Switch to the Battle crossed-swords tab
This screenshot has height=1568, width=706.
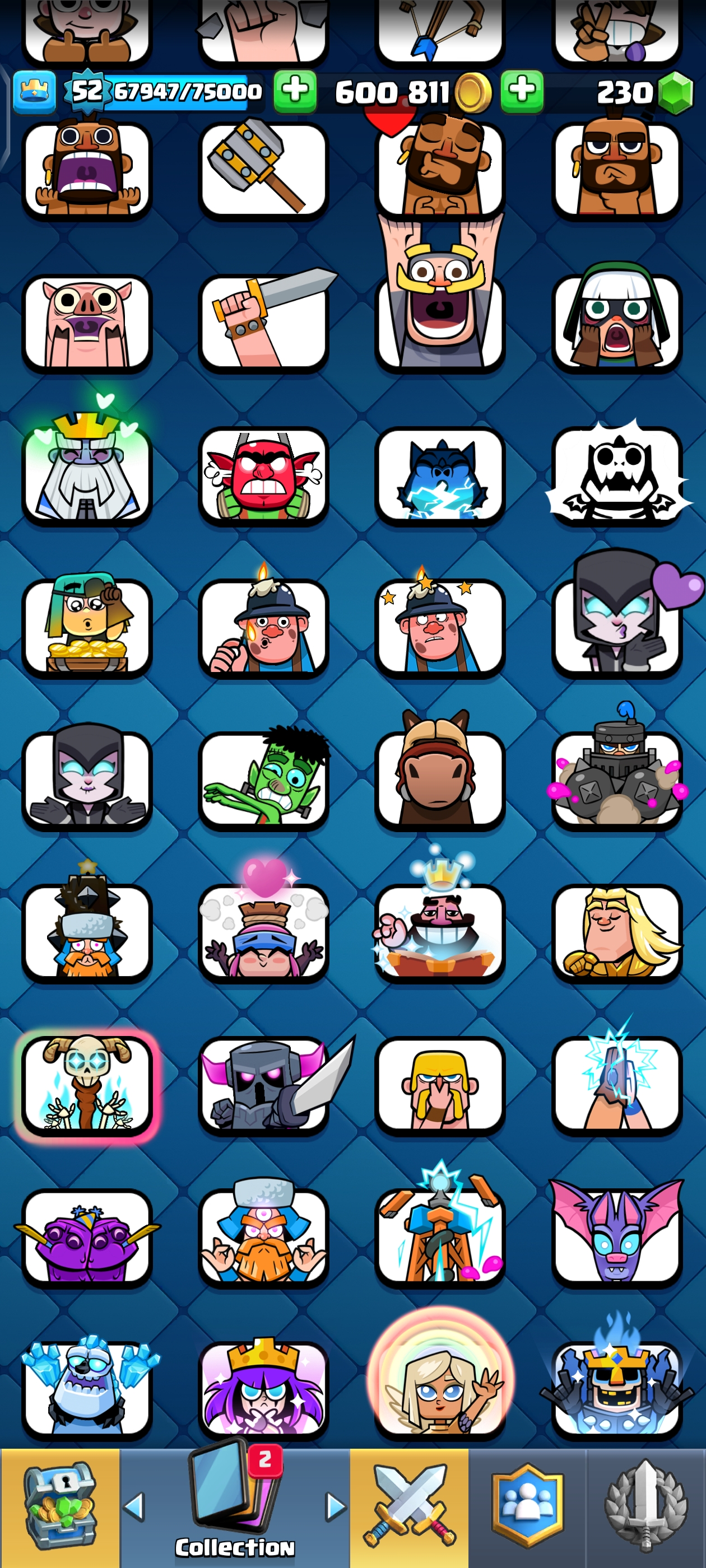408,1506
